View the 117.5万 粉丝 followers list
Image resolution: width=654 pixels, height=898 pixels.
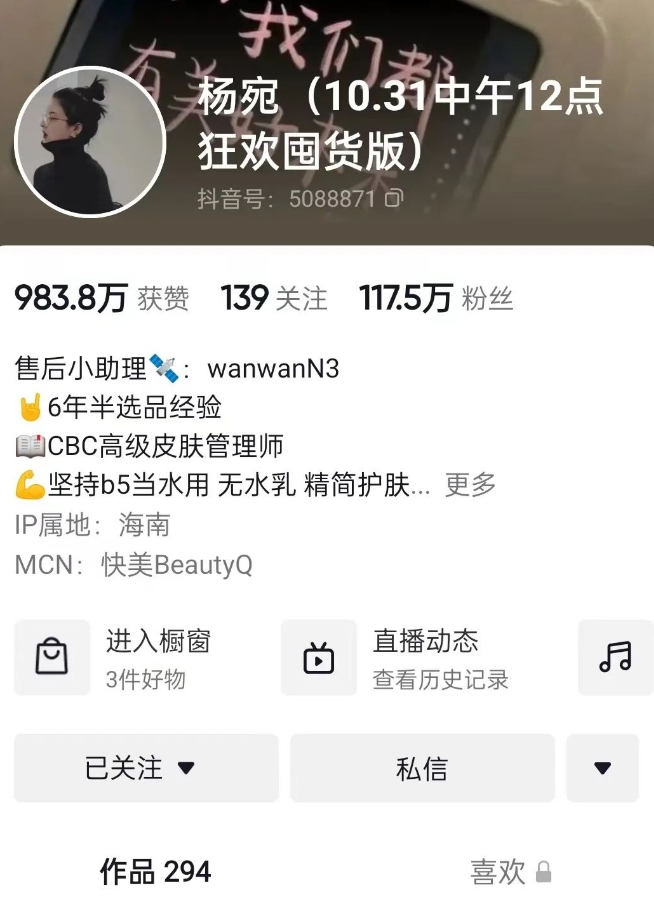(x=436, y=298)
